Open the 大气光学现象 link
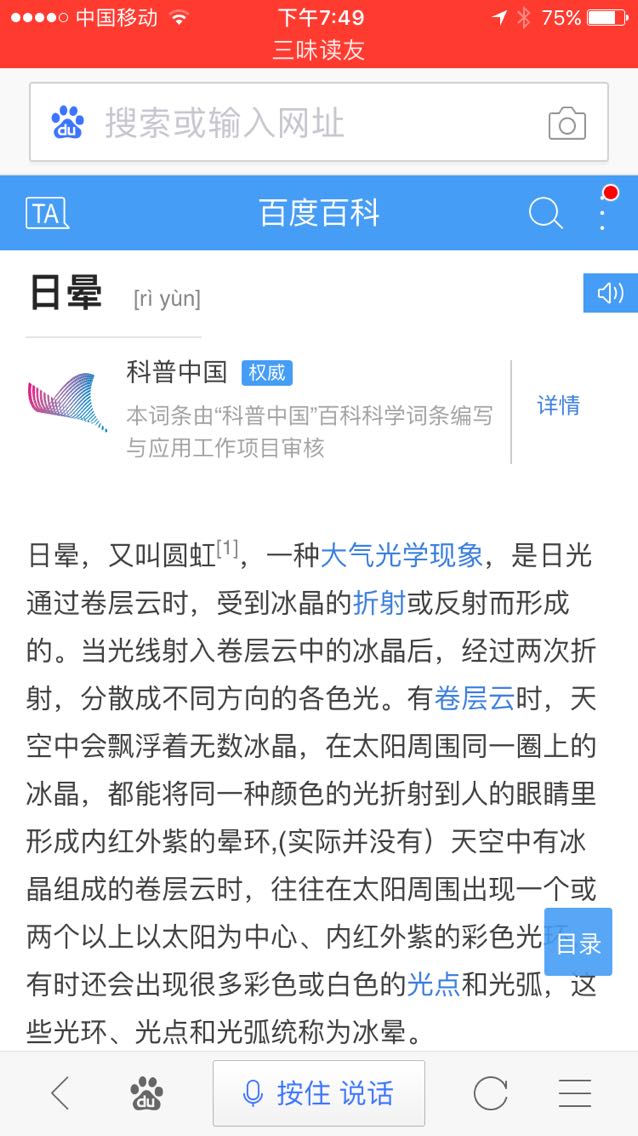 pos(400,555)
